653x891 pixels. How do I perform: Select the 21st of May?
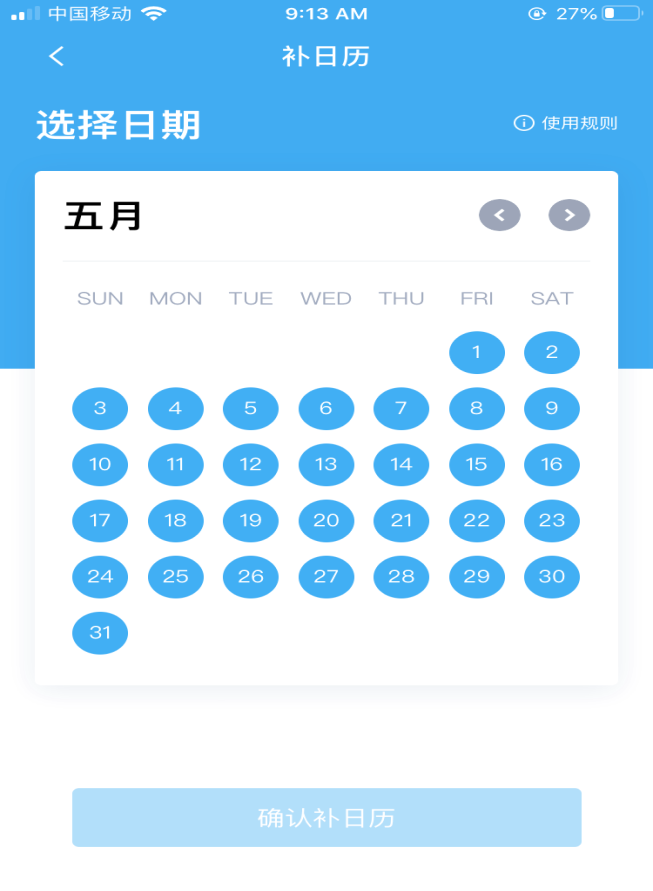tap(401, 520)
